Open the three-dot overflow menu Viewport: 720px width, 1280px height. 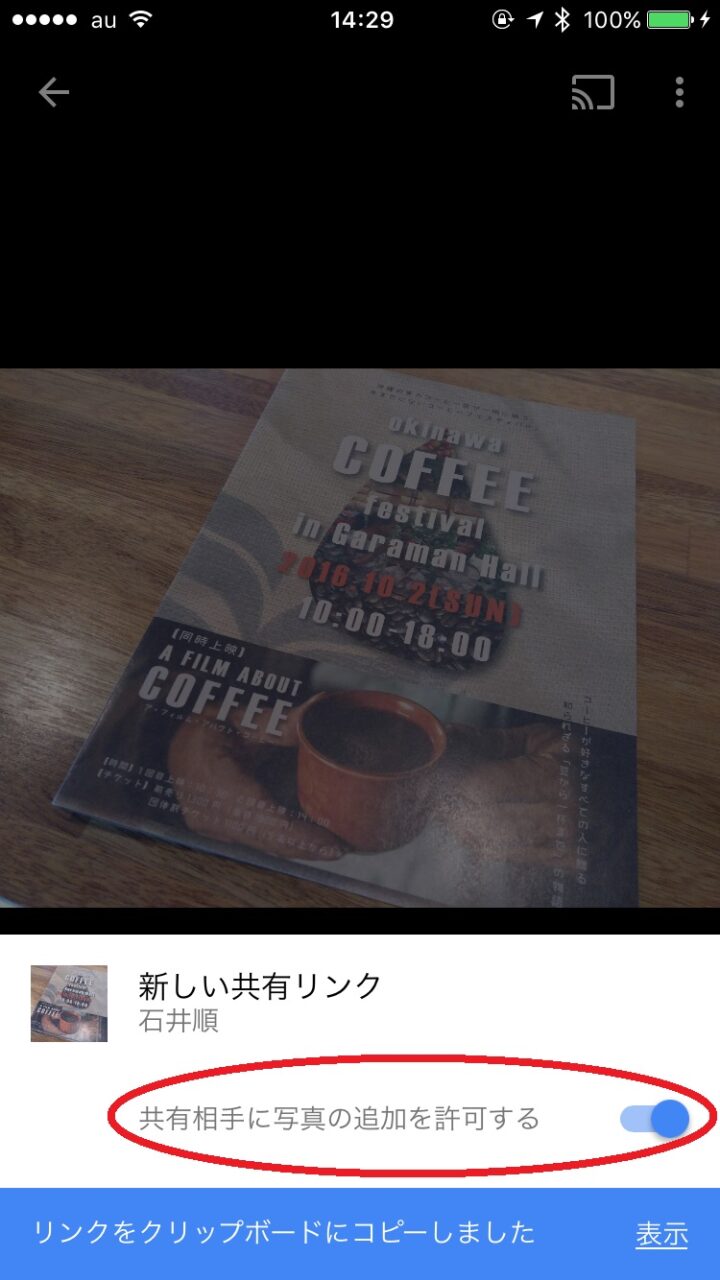[679, 93]
